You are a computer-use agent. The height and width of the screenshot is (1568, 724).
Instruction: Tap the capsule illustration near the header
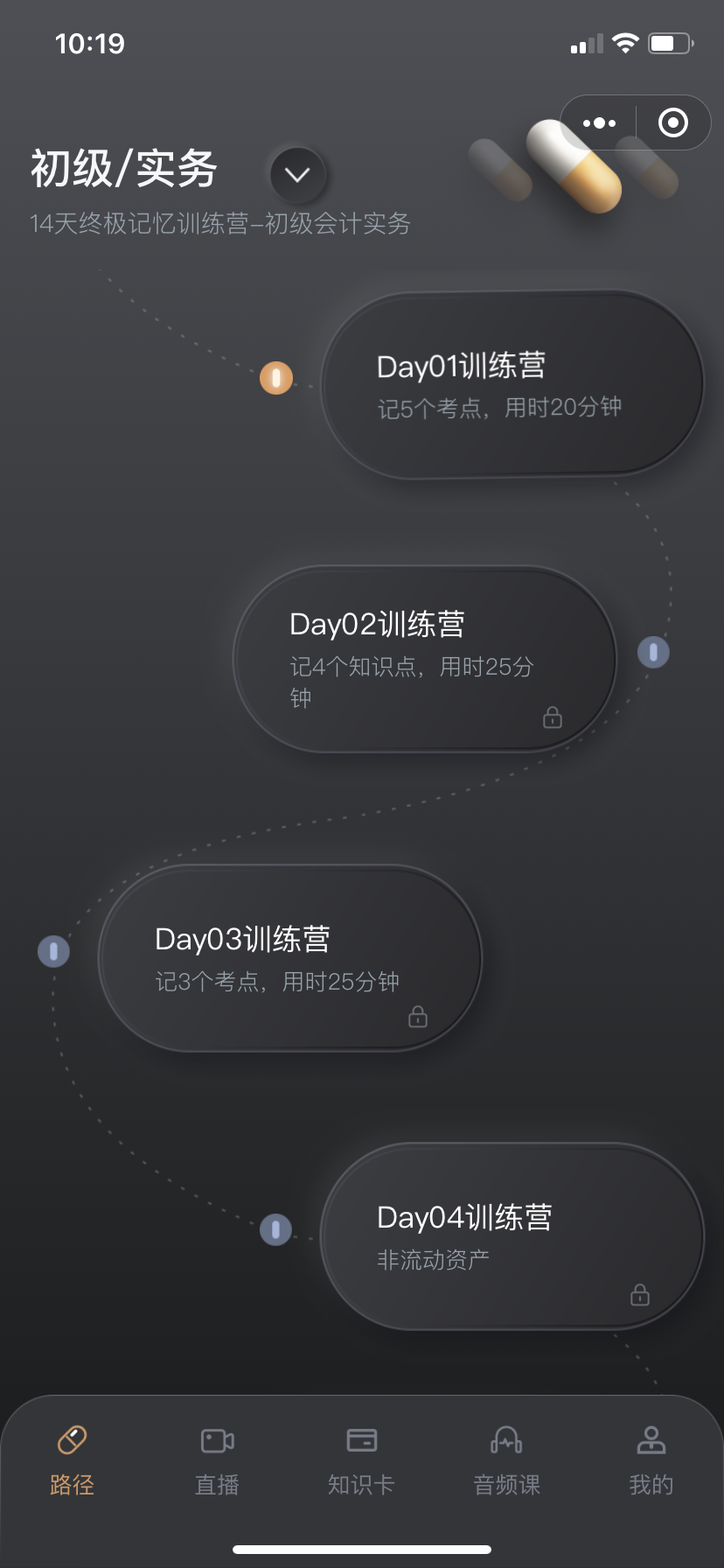tap(573, 166)
